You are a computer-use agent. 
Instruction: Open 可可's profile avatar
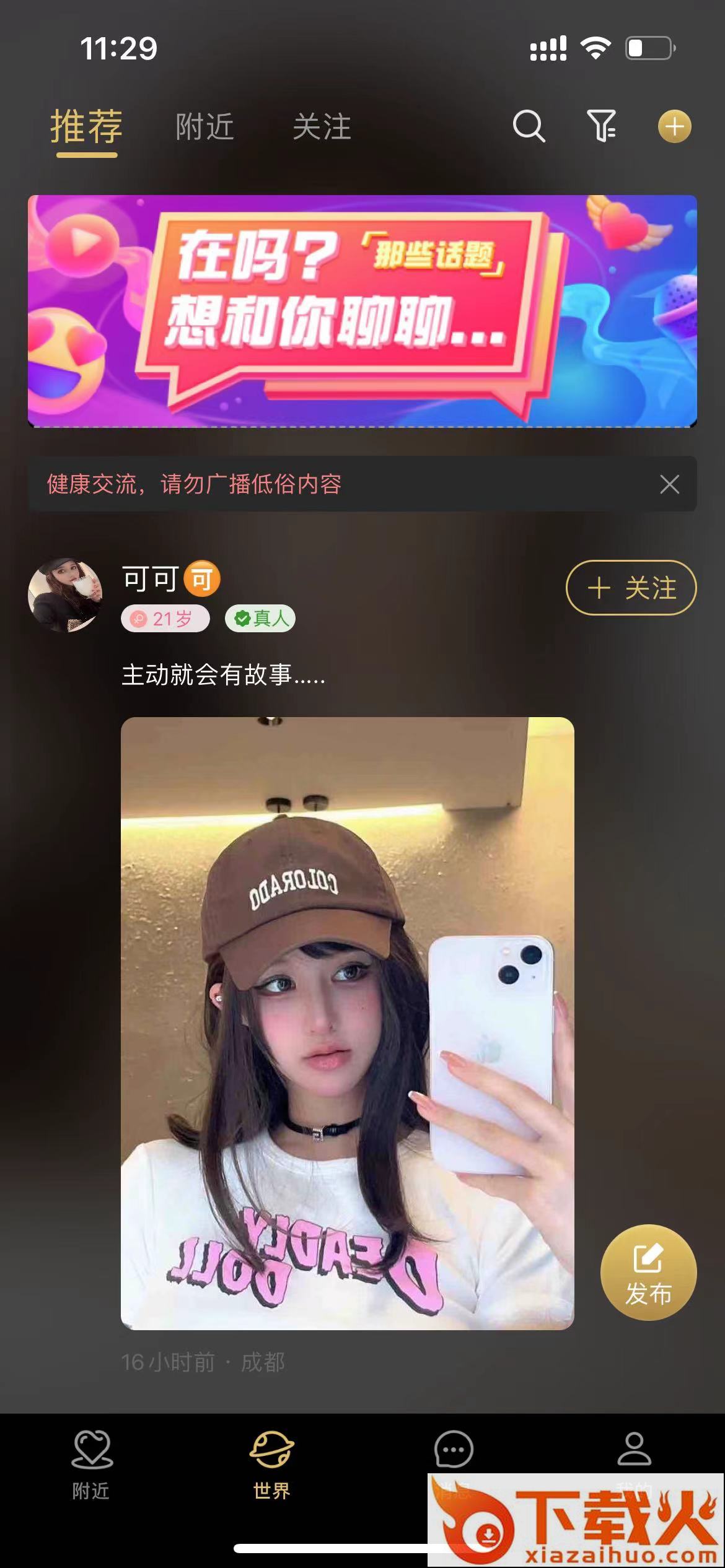[65, 595]
